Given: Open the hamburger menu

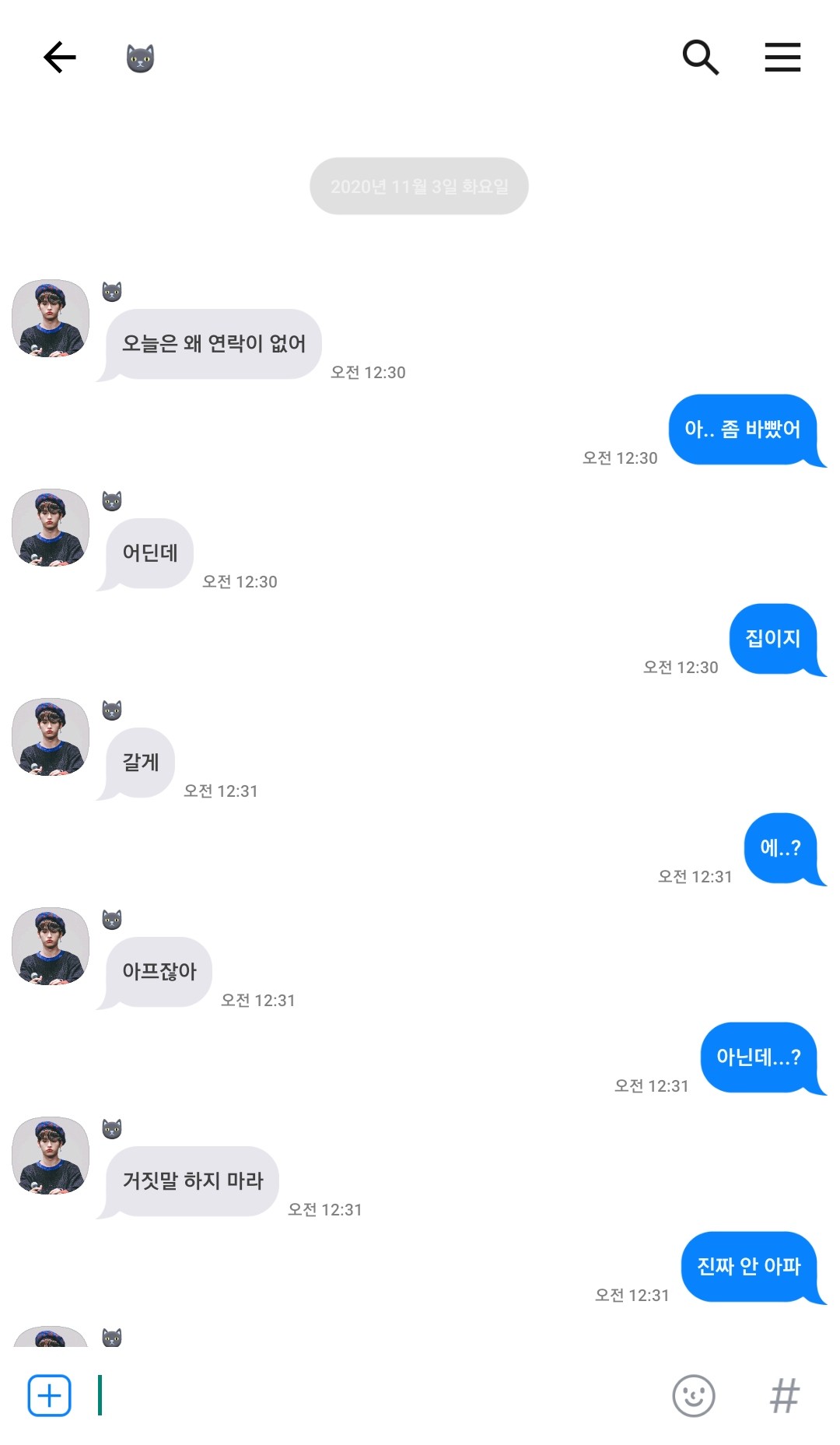Looking at the screenshot, I should [x=782, y=58].
